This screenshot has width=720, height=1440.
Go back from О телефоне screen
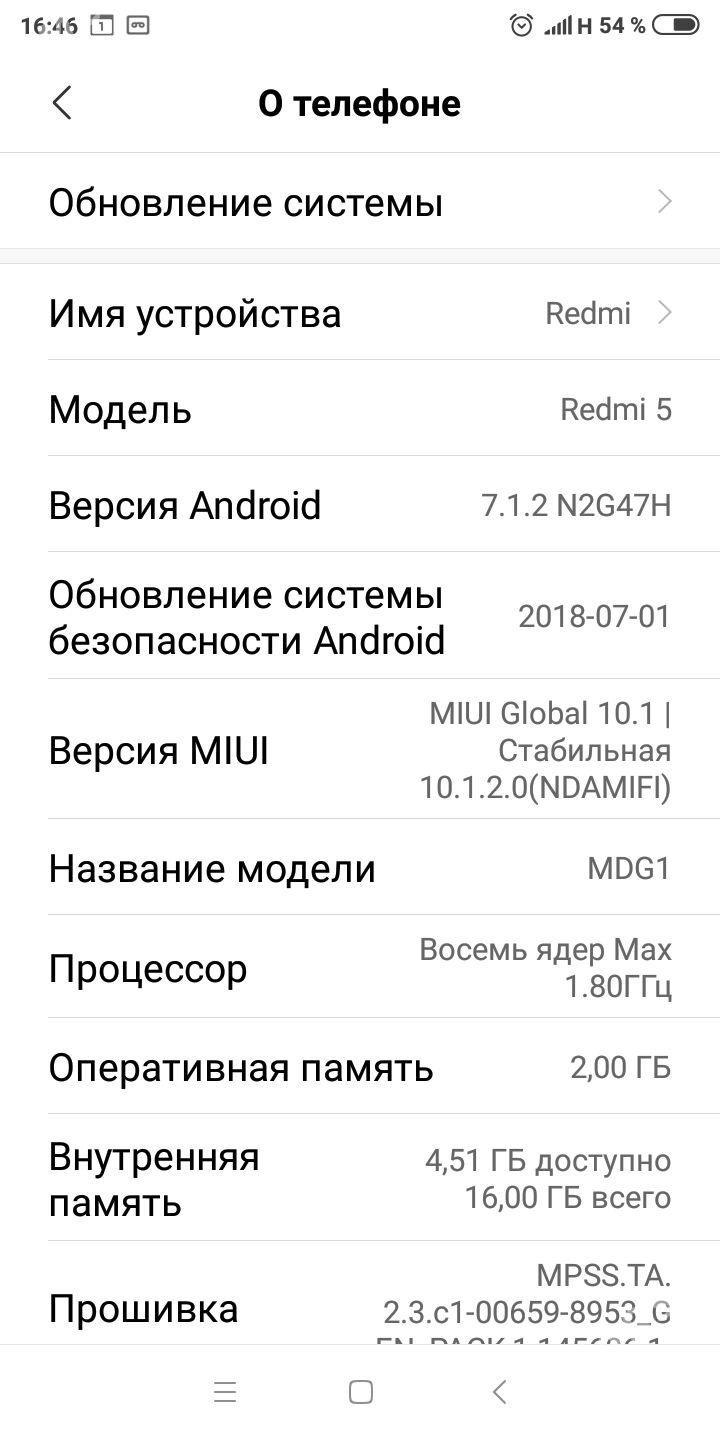coord(62,103)
